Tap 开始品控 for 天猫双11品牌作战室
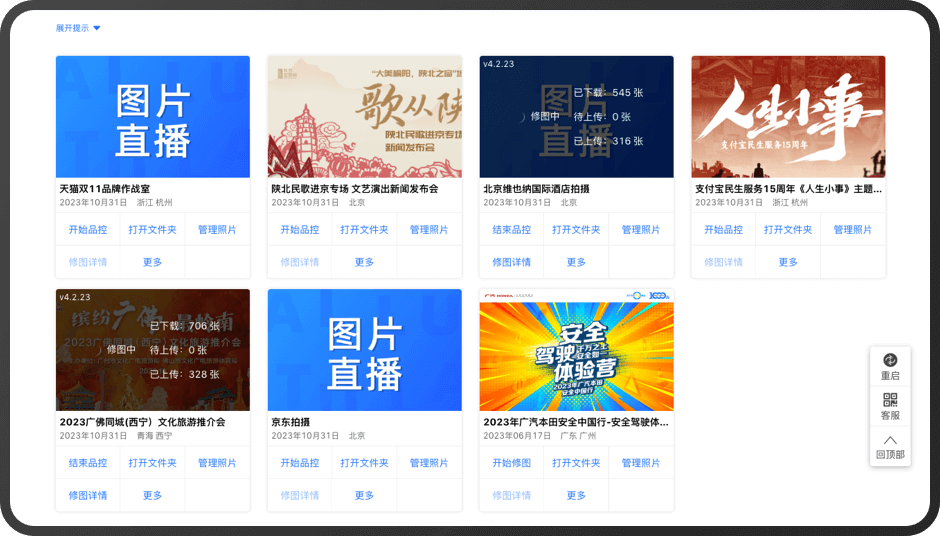This screenshot has width=940, height=536. 88,230
